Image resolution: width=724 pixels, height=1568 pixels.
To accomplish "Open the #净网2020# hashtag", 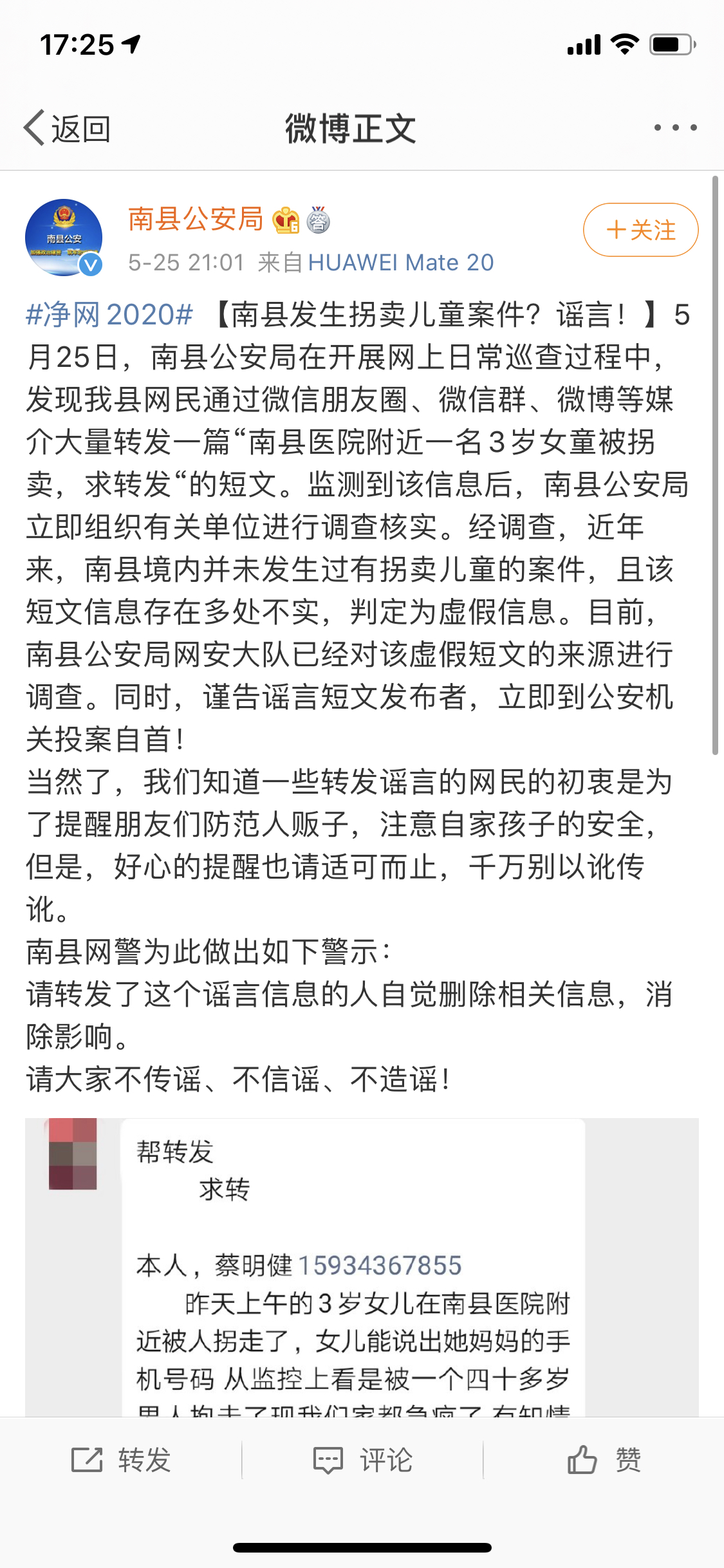I will 109,315.
